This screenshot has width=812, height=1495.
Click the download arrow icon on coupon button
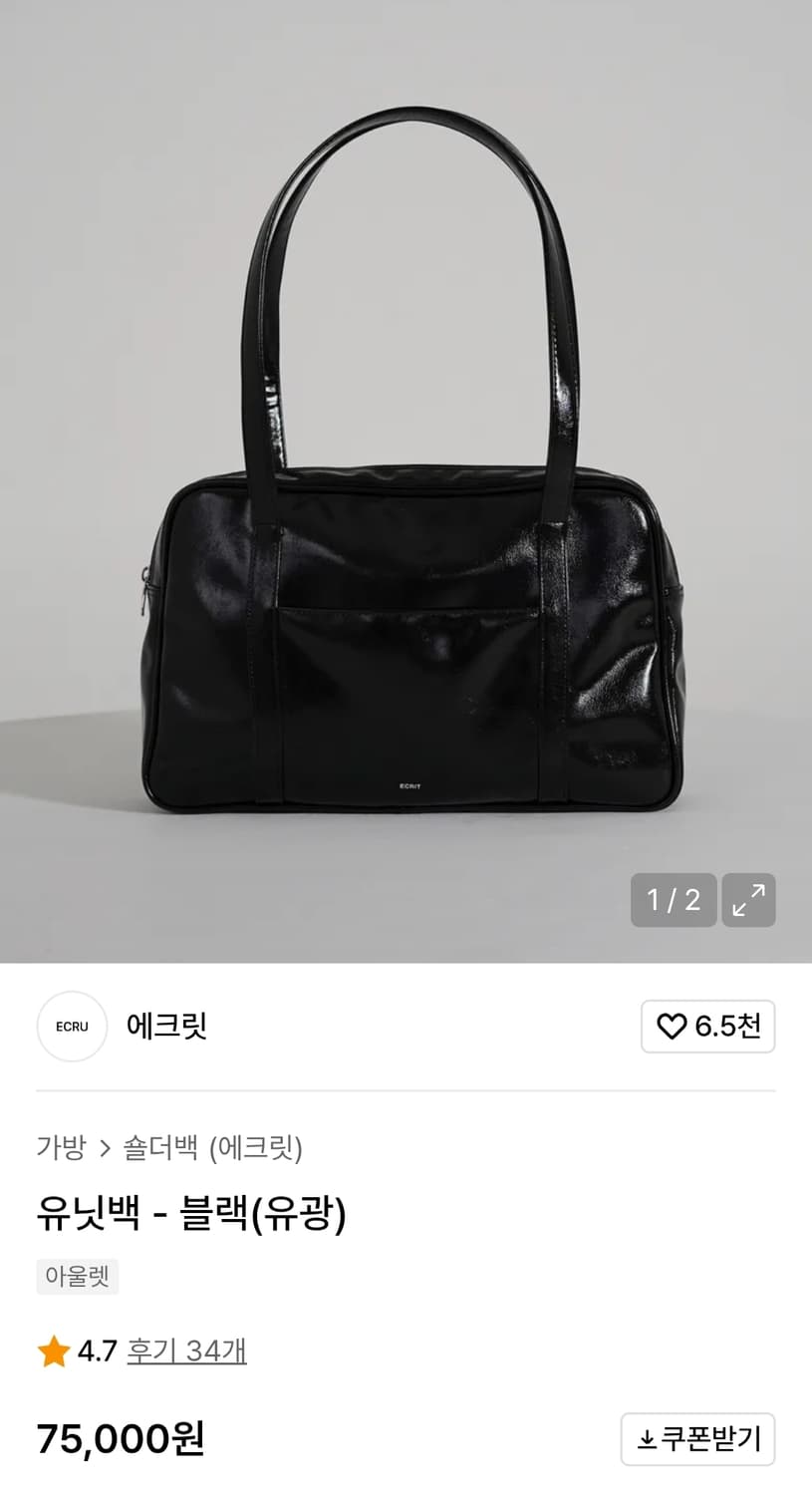(648, 1439)
